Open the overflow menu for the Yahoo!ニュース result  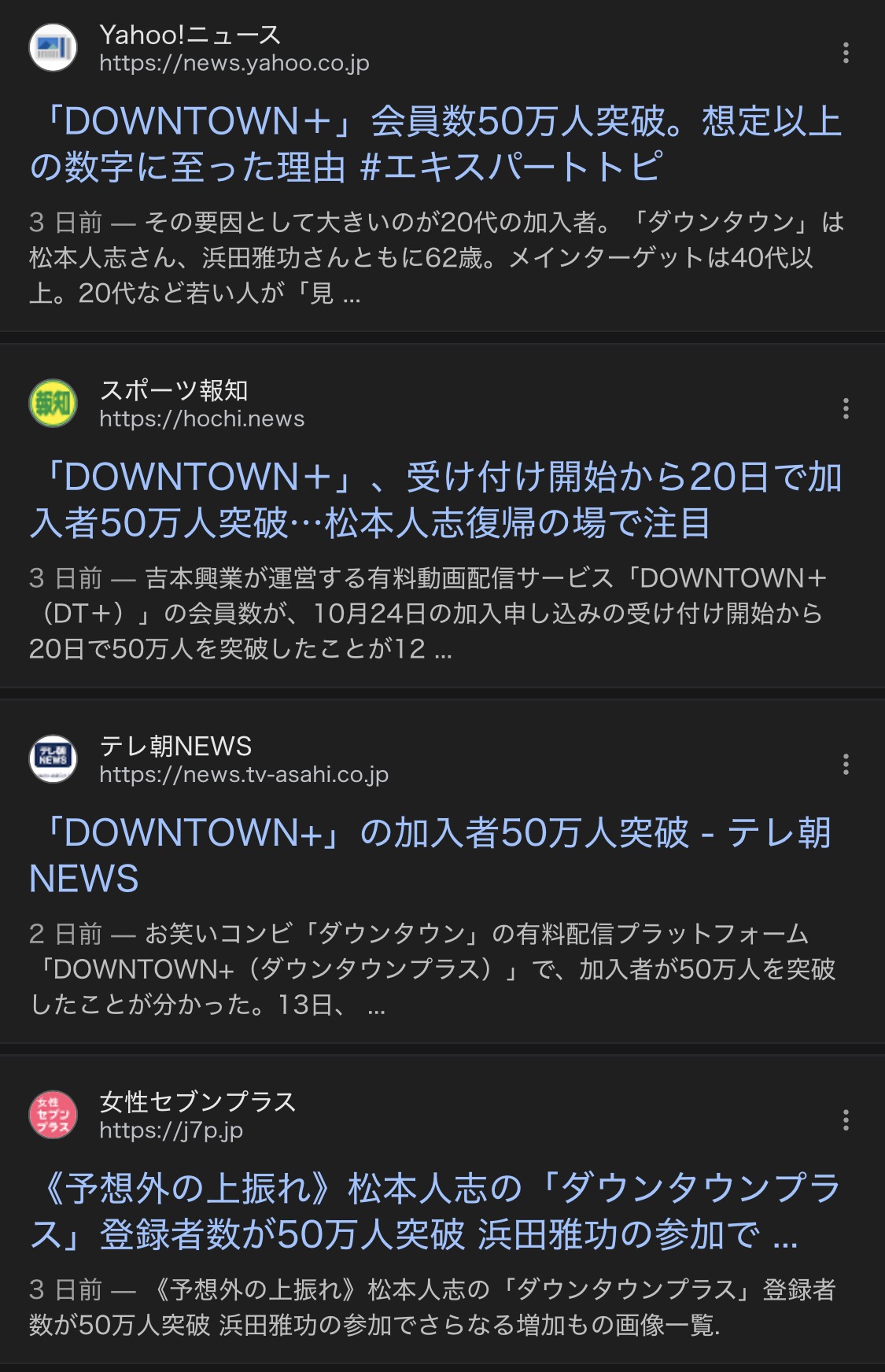pyautogui.click(x=846, y=53)
